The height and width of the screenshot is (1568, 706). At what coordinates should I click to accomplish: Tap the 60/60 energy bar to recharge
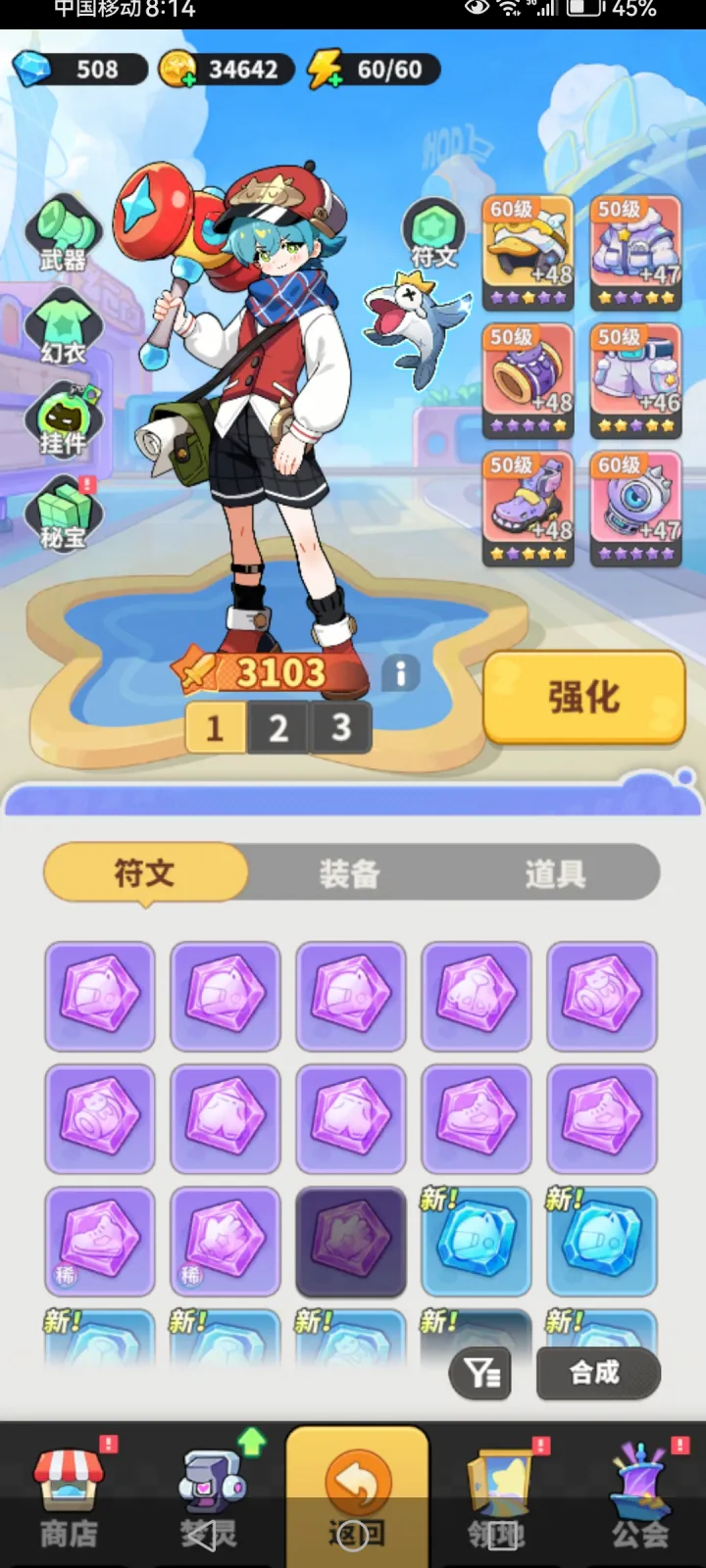pyautogui.click(x=373, y=69)
